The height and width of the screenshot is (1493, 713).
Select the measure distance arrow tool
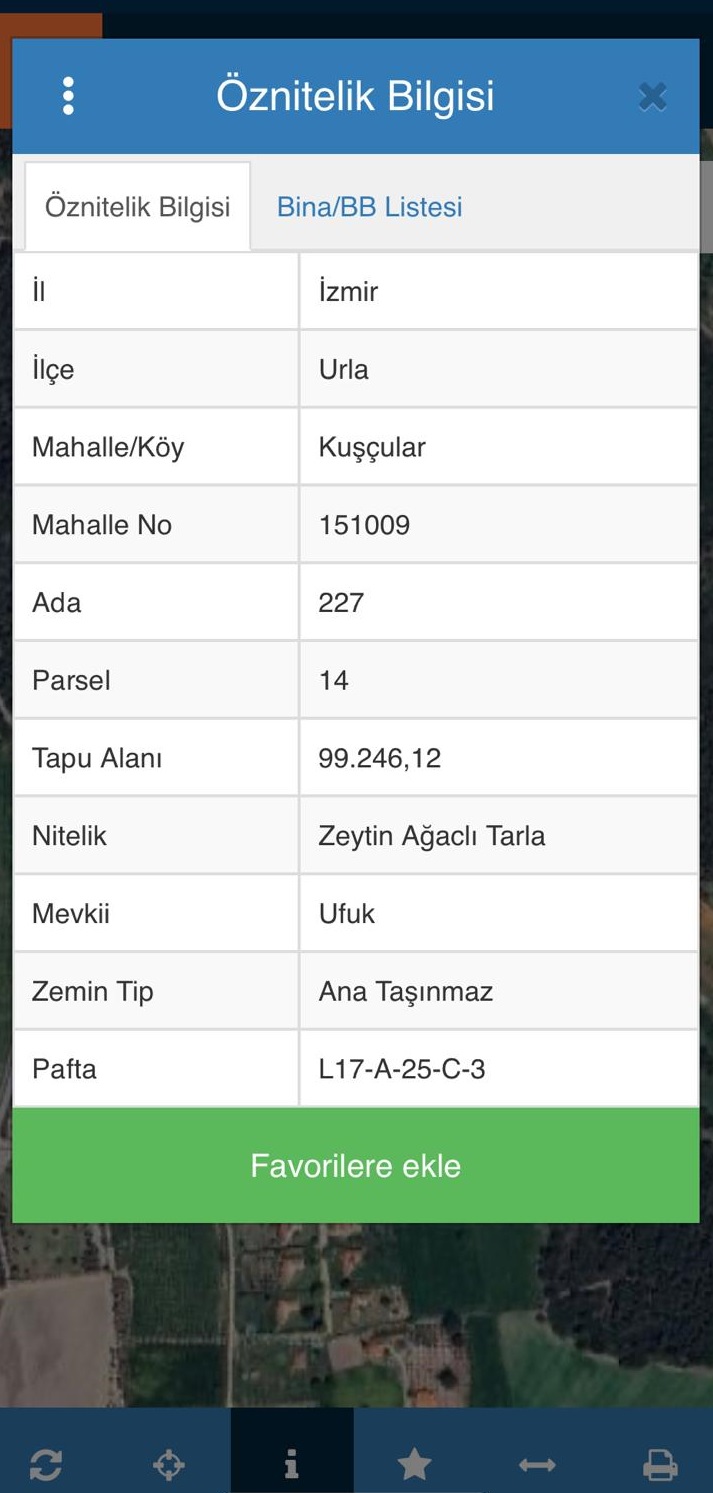tap(537, 1465)
